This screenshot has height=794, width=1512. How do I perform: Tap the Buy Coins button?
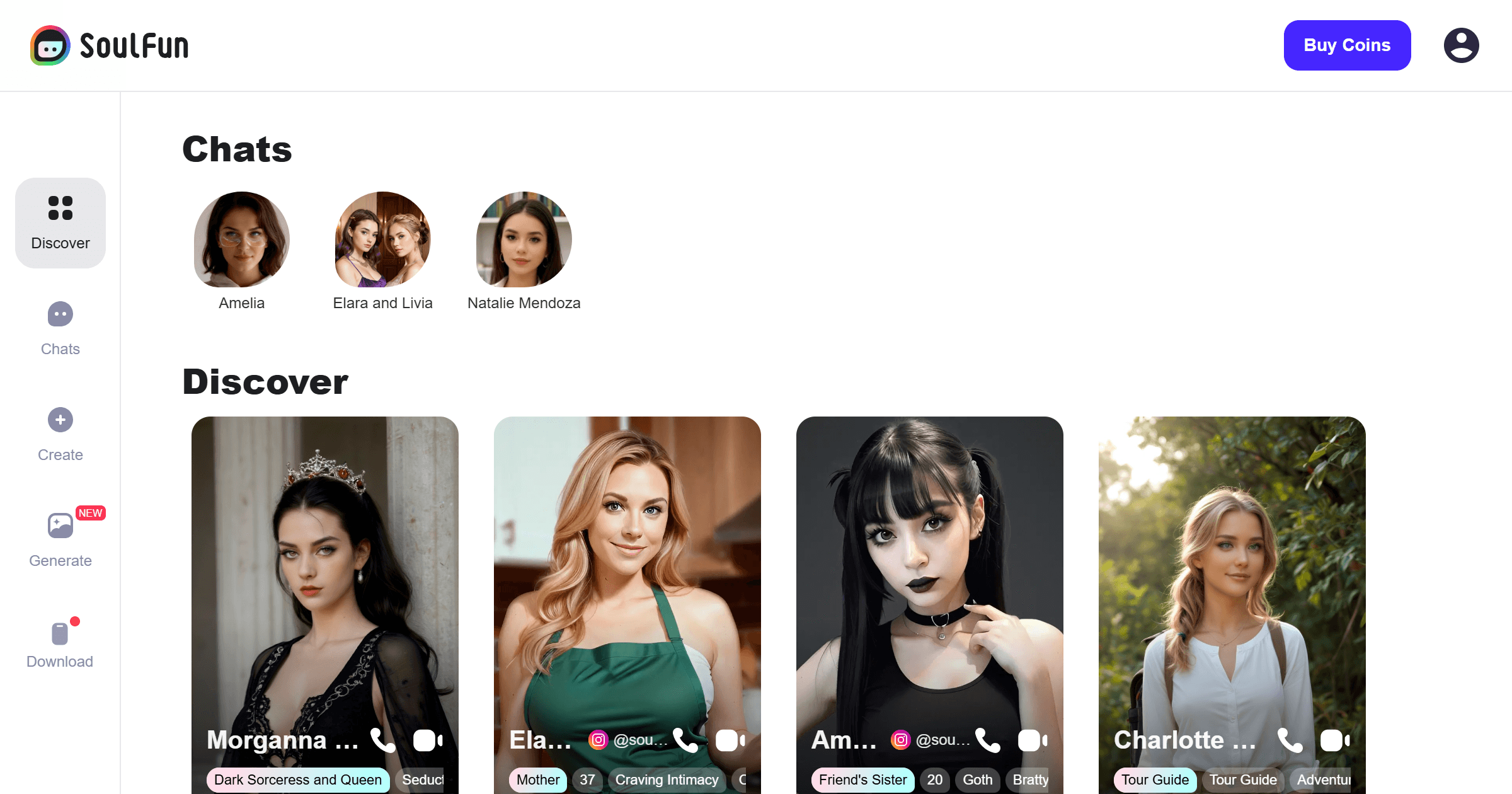pos(1347,45)
